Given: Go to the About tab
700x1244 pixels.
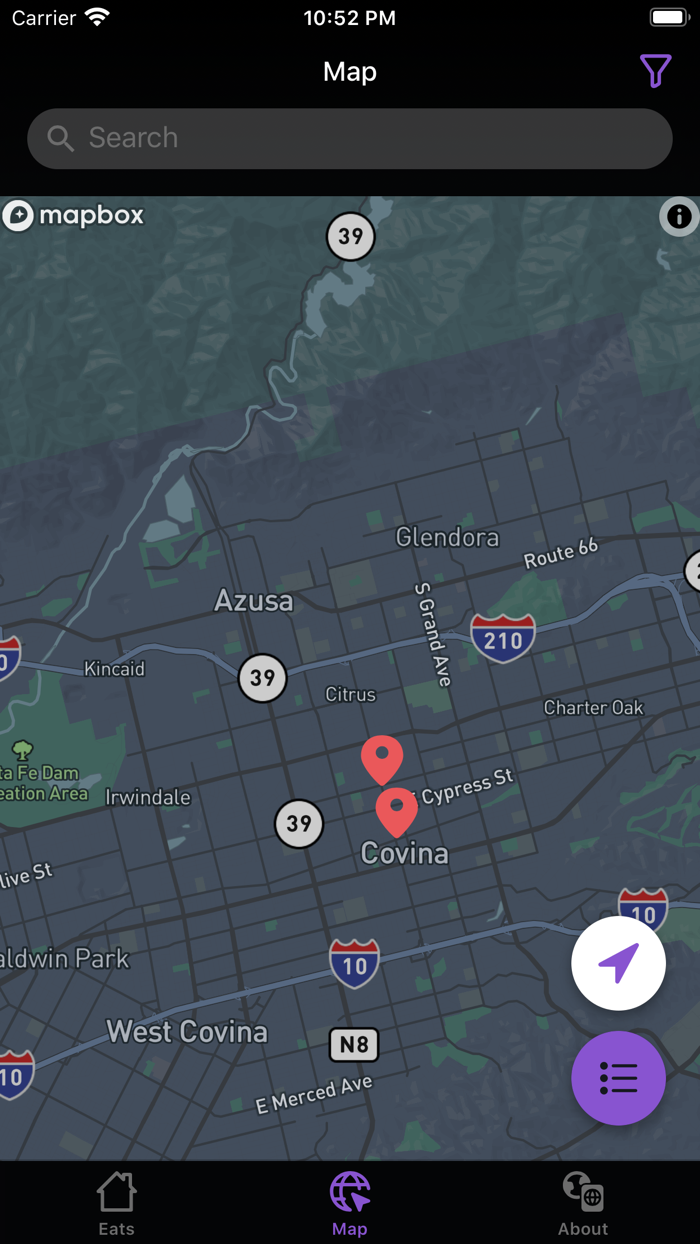Looking at the screenshot, I should [x=583, y=1204].
